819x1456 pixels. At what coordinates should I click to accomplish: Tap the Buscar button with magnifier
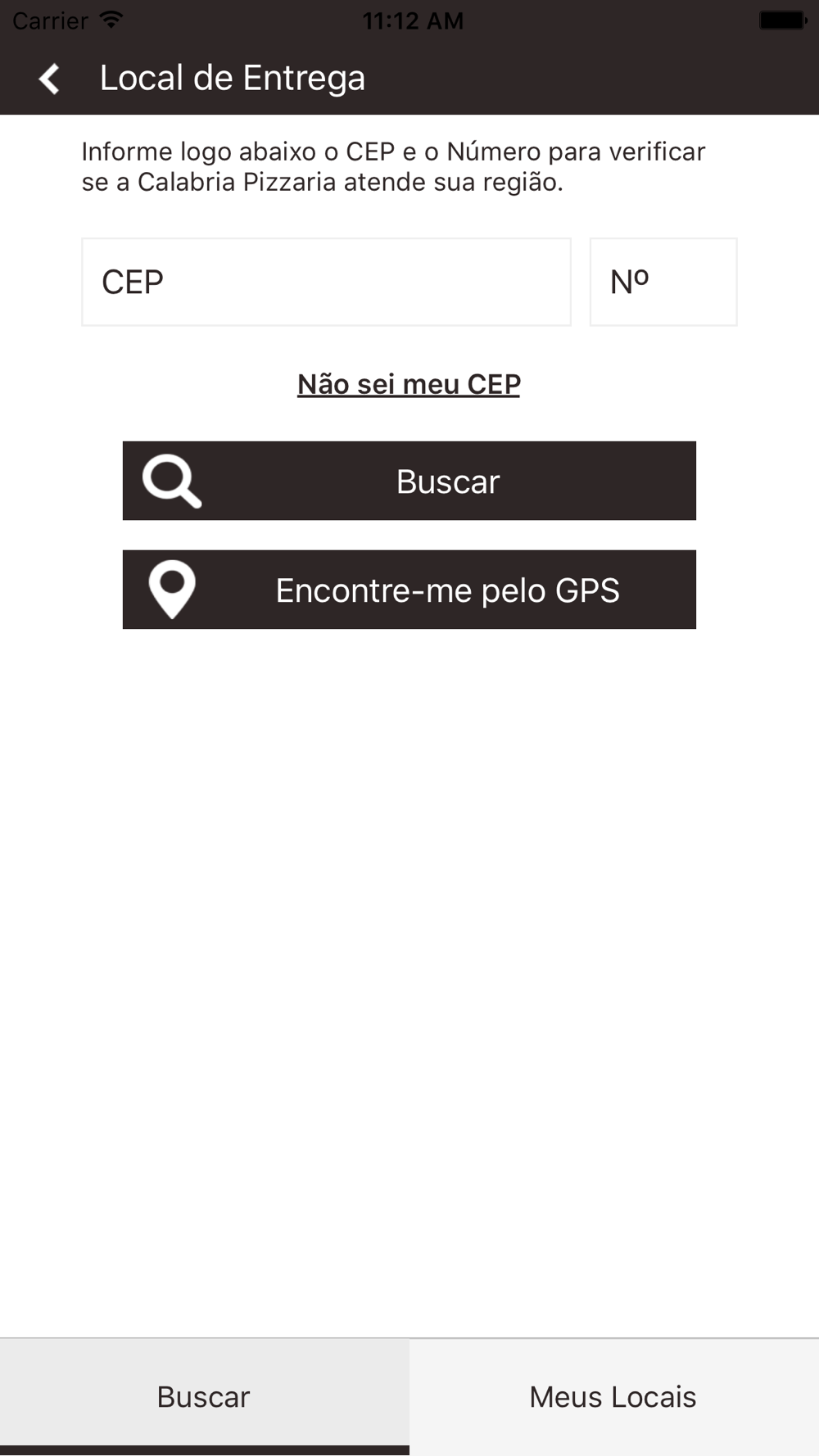[x=409, y=481]
